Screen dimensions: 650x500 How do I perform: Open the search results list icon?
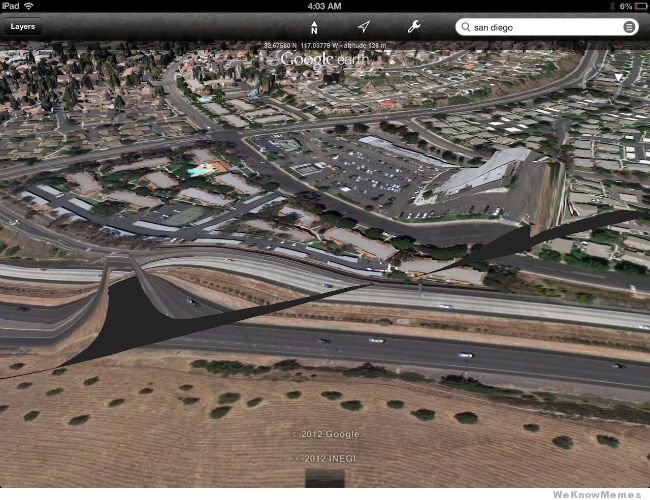click(629, 27)
